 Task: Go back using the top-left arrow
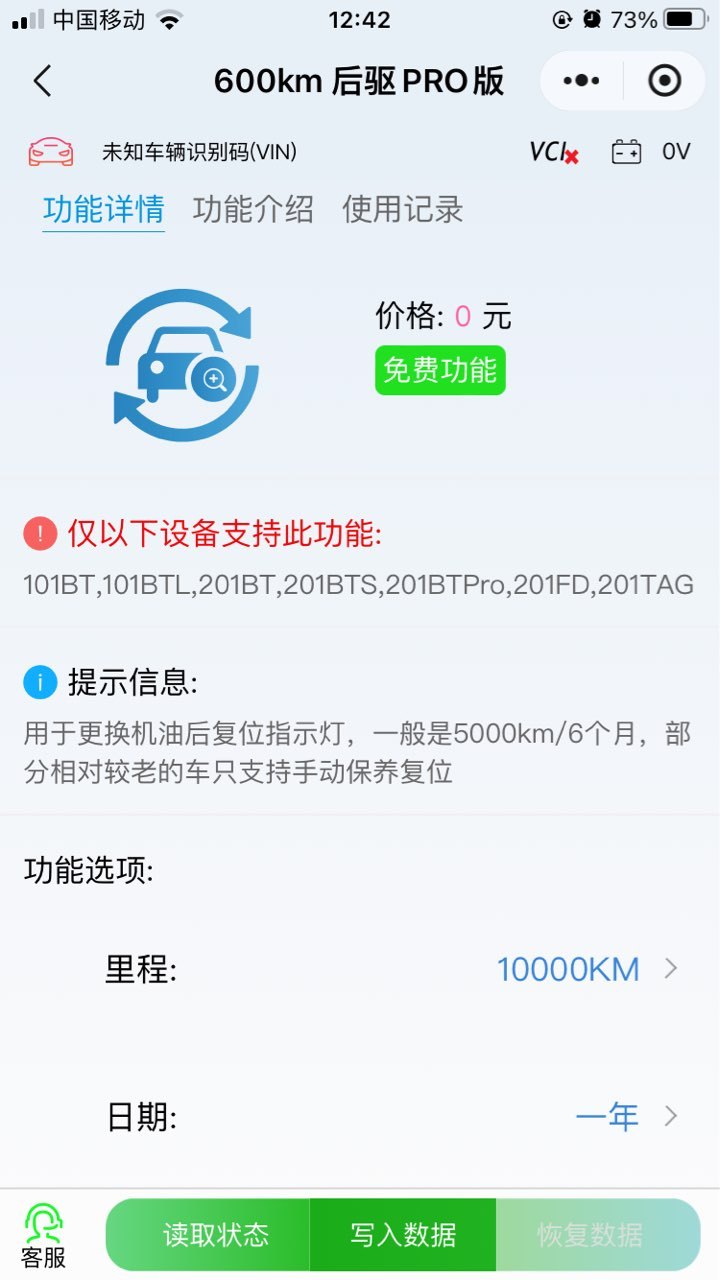pos(42,81)
